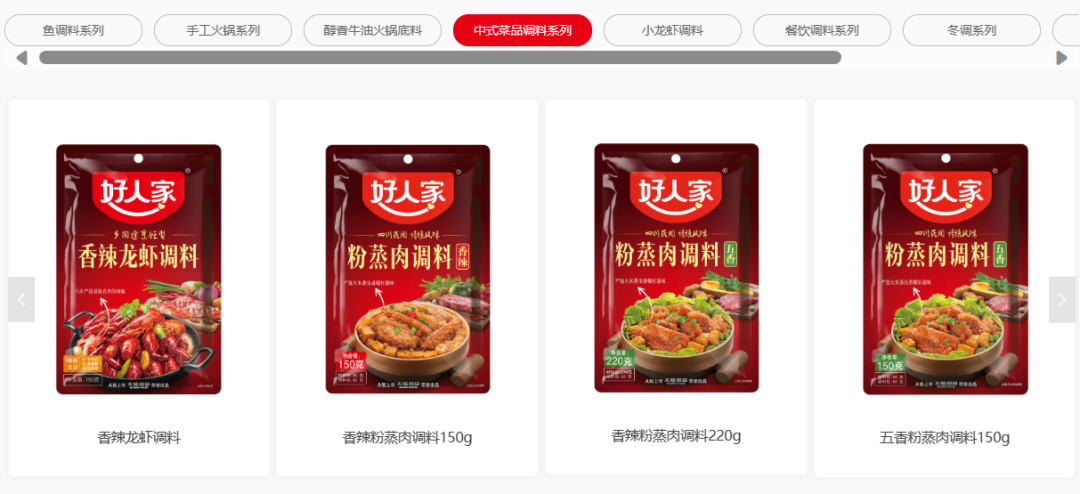The width and height of the screenshot is (1080, 494).
Task: Open 香辣龙虾调料 product card
Action: (x=139, y=287)
